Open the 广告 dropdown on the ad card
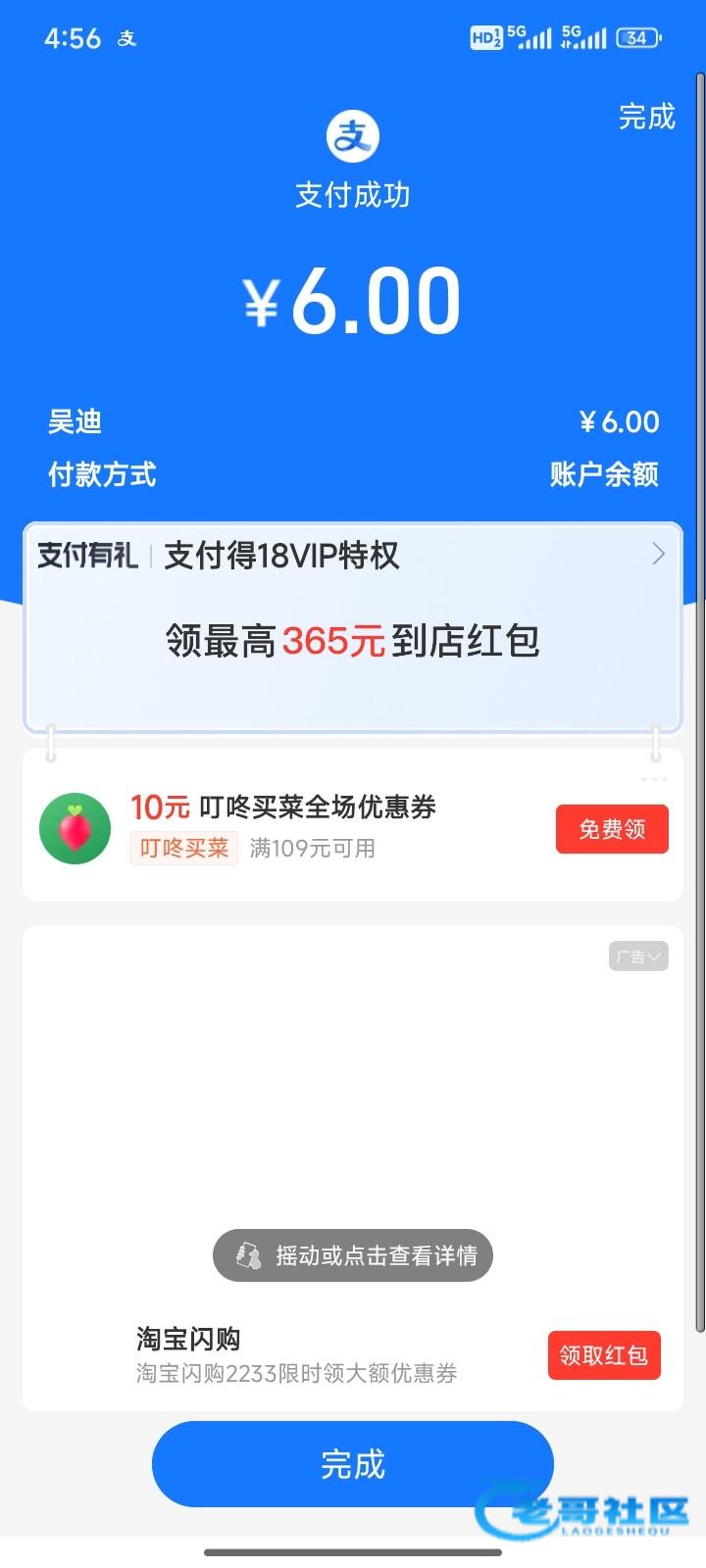Screen dimensions: 706x1568 [x=638, y=956]
